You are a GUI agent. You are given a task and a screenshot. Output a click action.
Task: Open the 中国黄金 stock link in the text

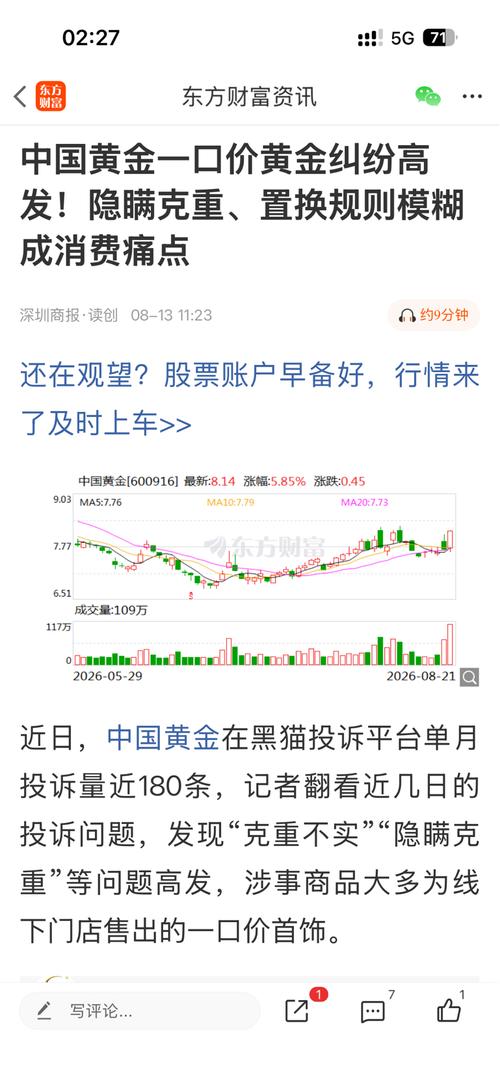pos(163,738)
